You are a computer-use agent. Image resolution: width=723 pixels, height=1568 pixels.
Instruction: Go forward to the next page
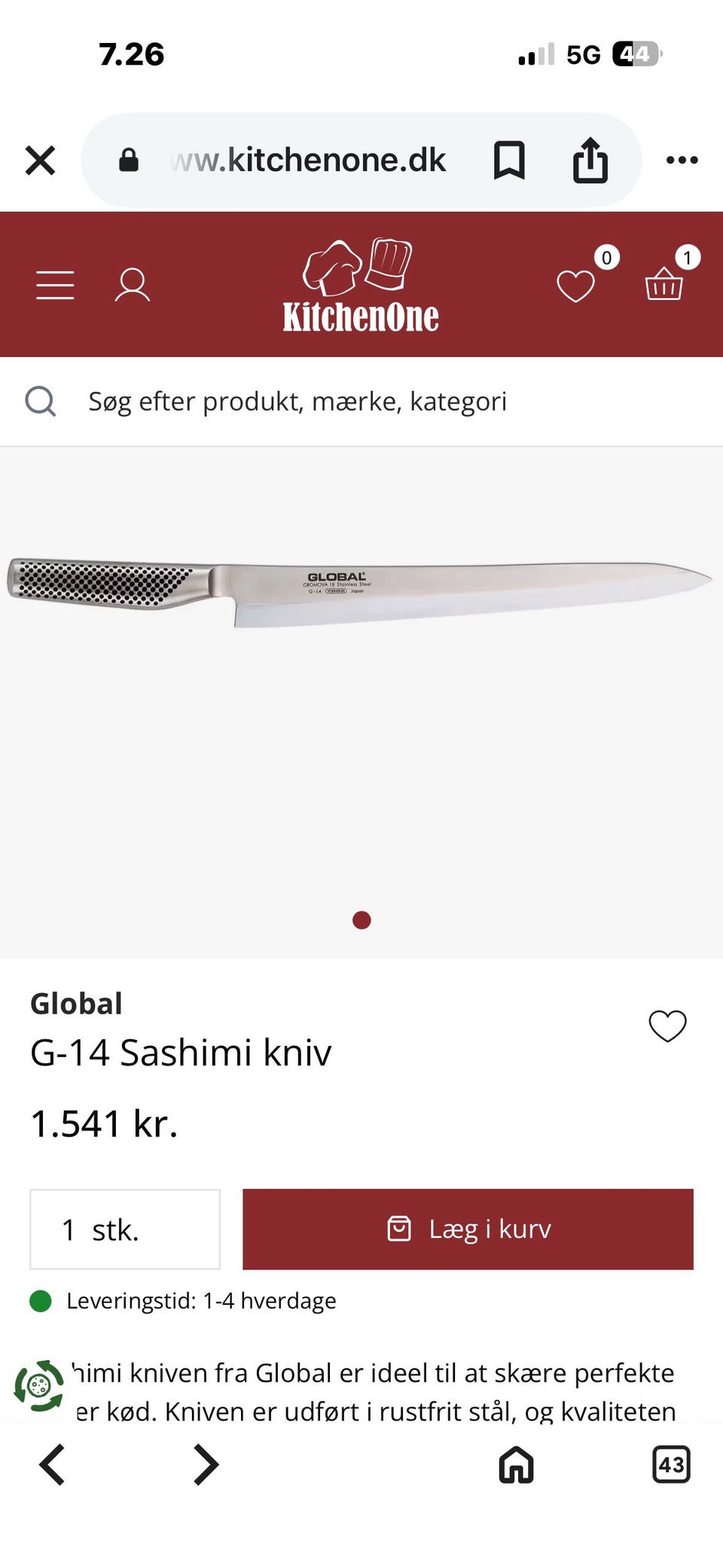click(x=206, y=1465)
